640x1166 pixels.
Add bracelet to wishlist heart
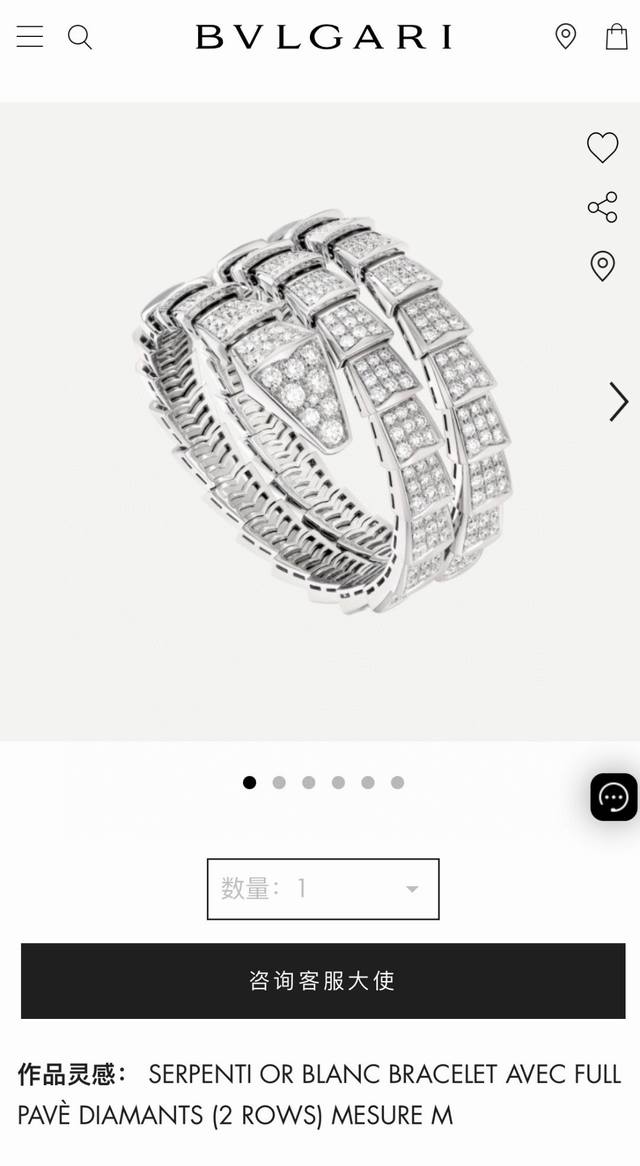coord(602,148)
